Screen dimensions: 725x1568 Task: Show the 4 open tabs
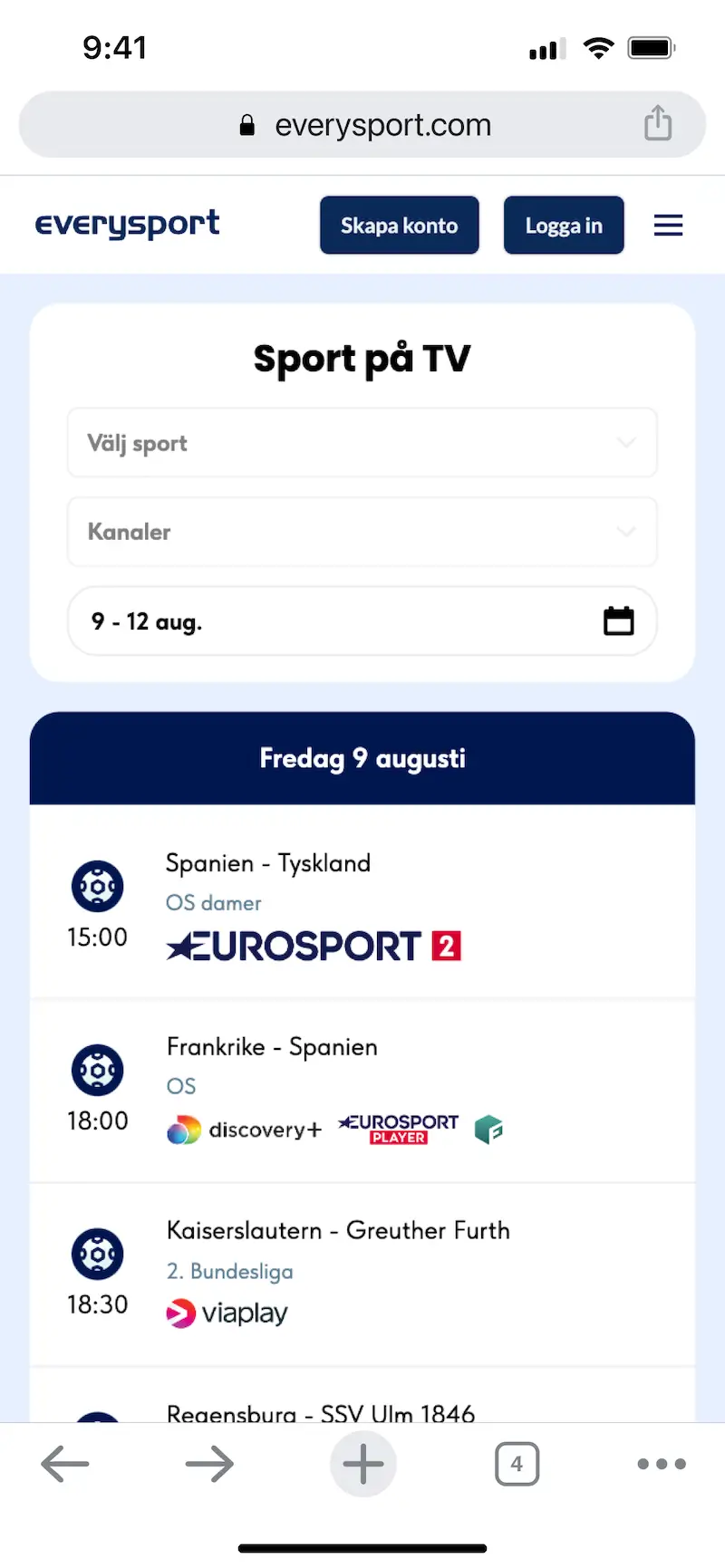tap(517, 1464)
